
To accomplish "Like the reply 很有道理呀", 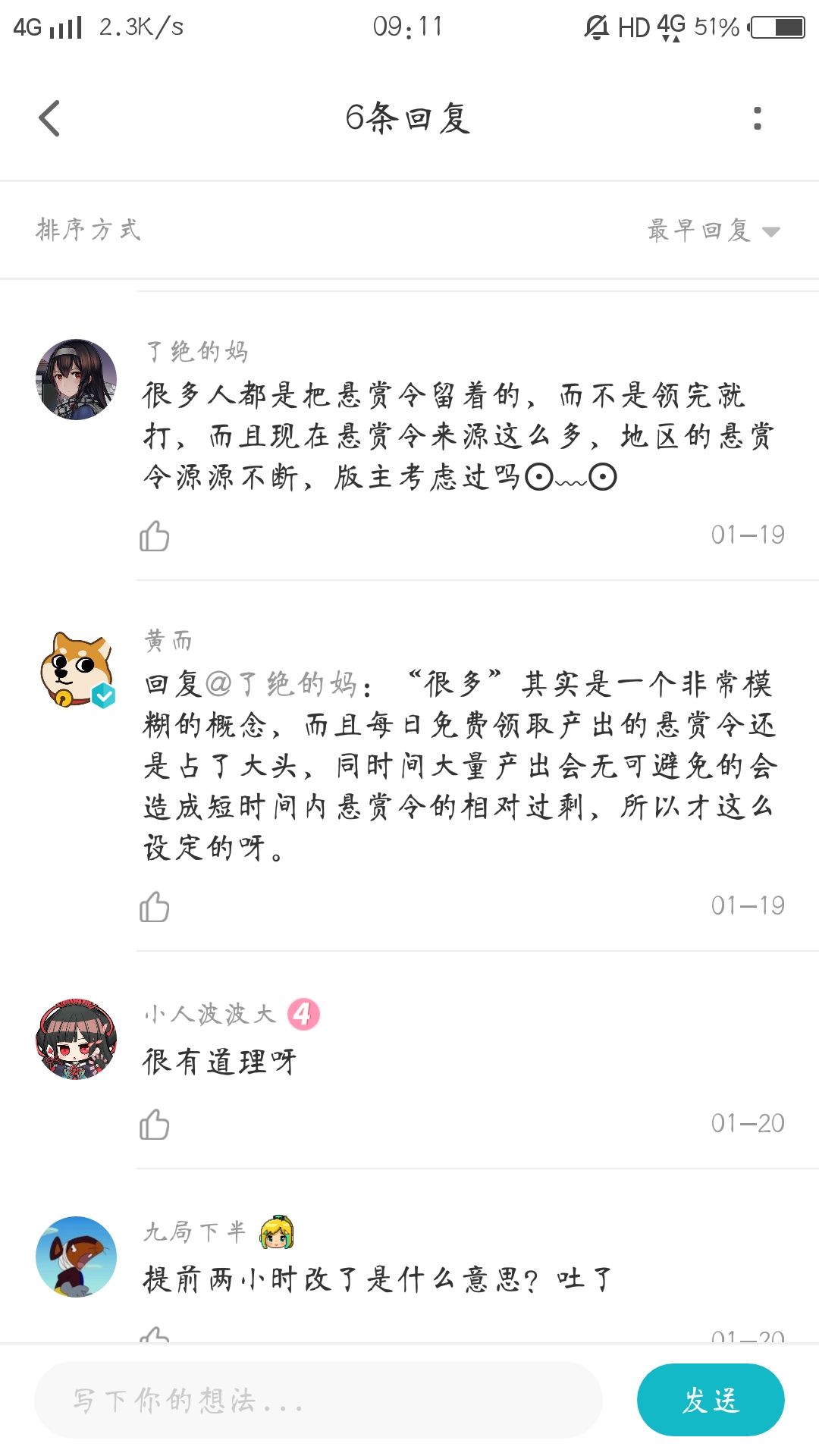I will coord(155,1124).
